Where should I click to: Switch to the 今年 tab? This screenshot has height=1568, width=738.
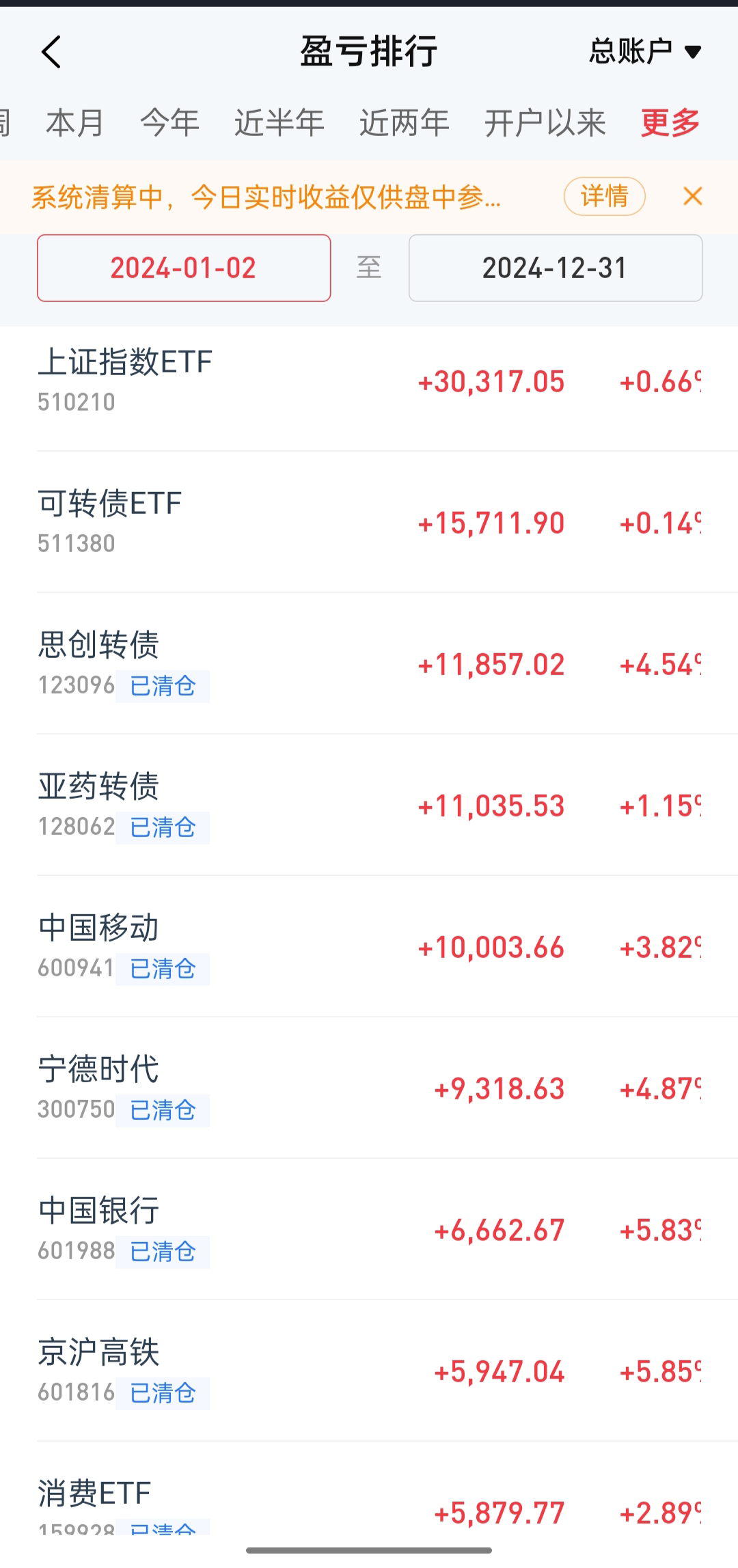pyautogui.click(x=169, y=124)
